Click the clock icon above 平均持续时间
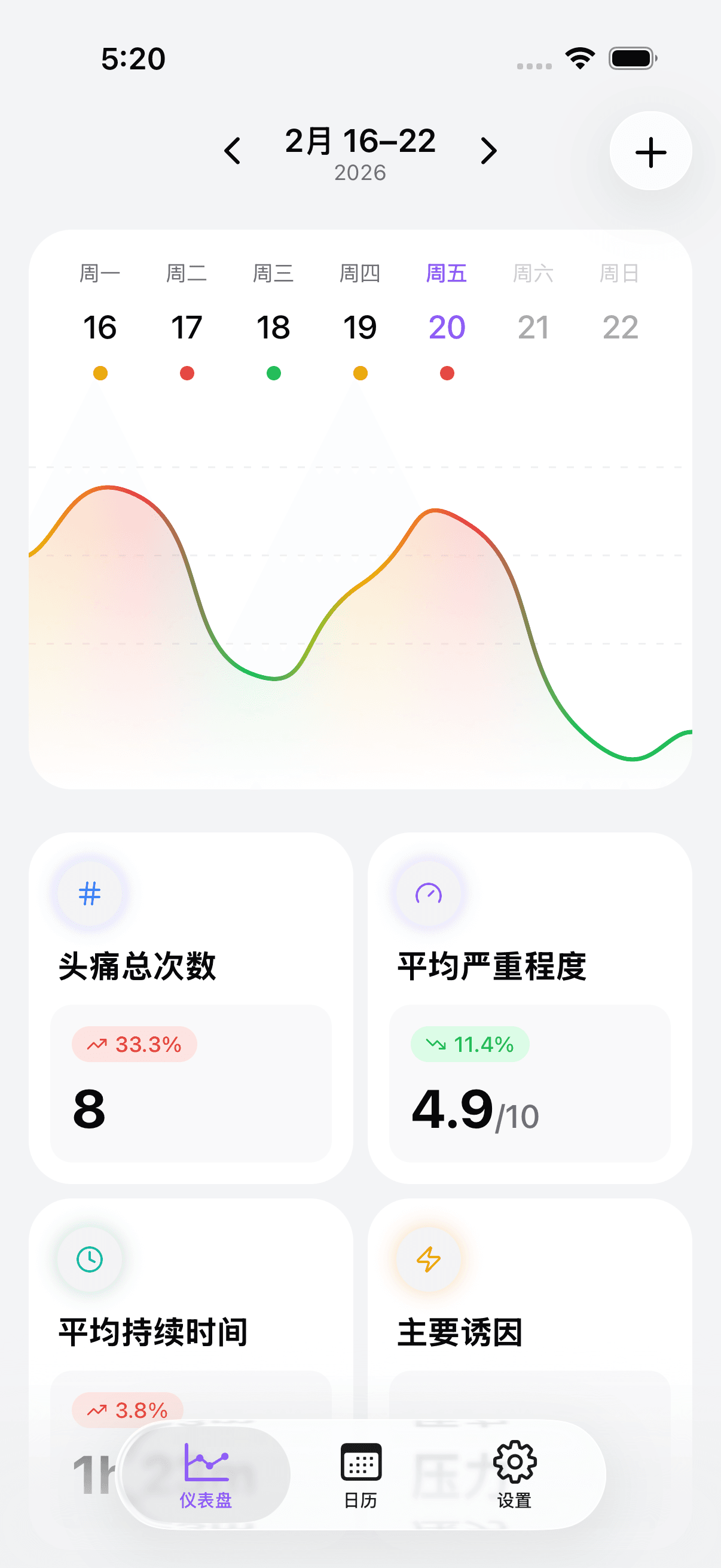Screen dimensions: 721x1568 89,1259
